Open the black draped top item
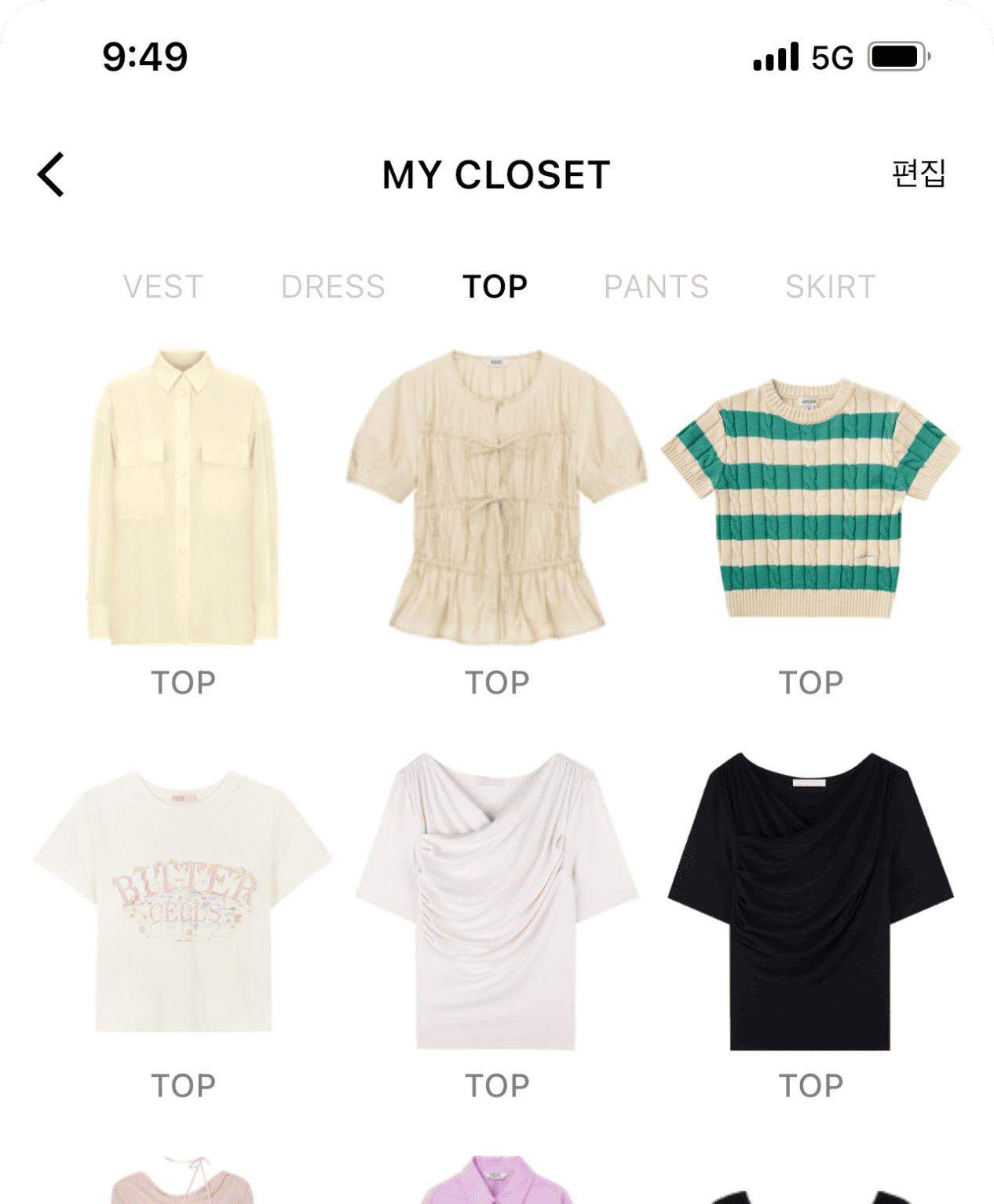The width and height of the screenshot is (994, 1204). [x=811, y=903]
